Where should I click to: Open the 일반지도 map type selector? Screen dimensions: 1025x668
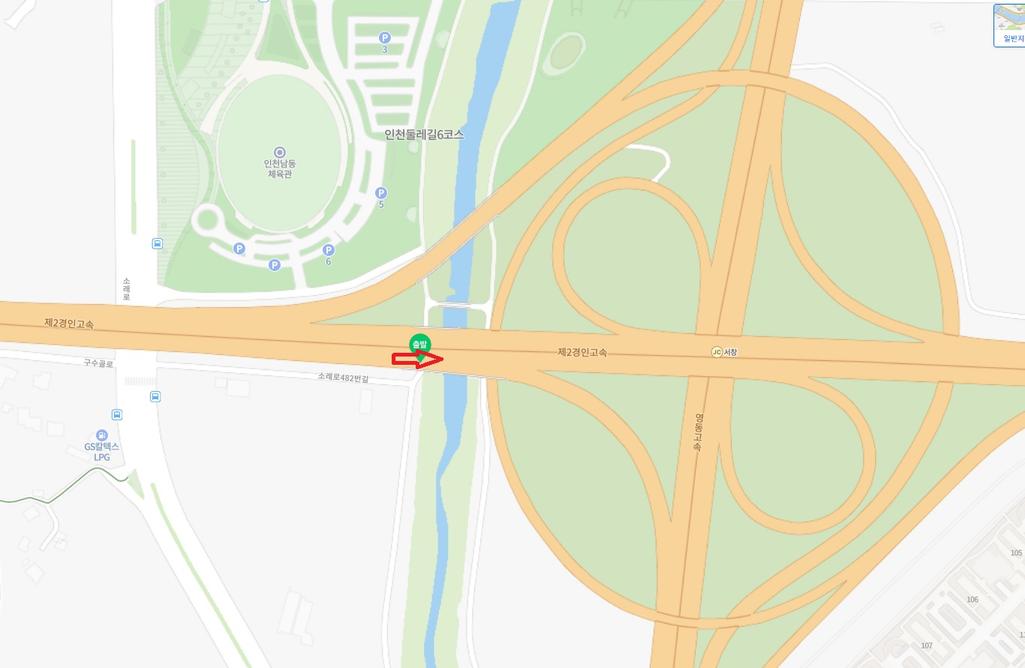coord(1010,25)
